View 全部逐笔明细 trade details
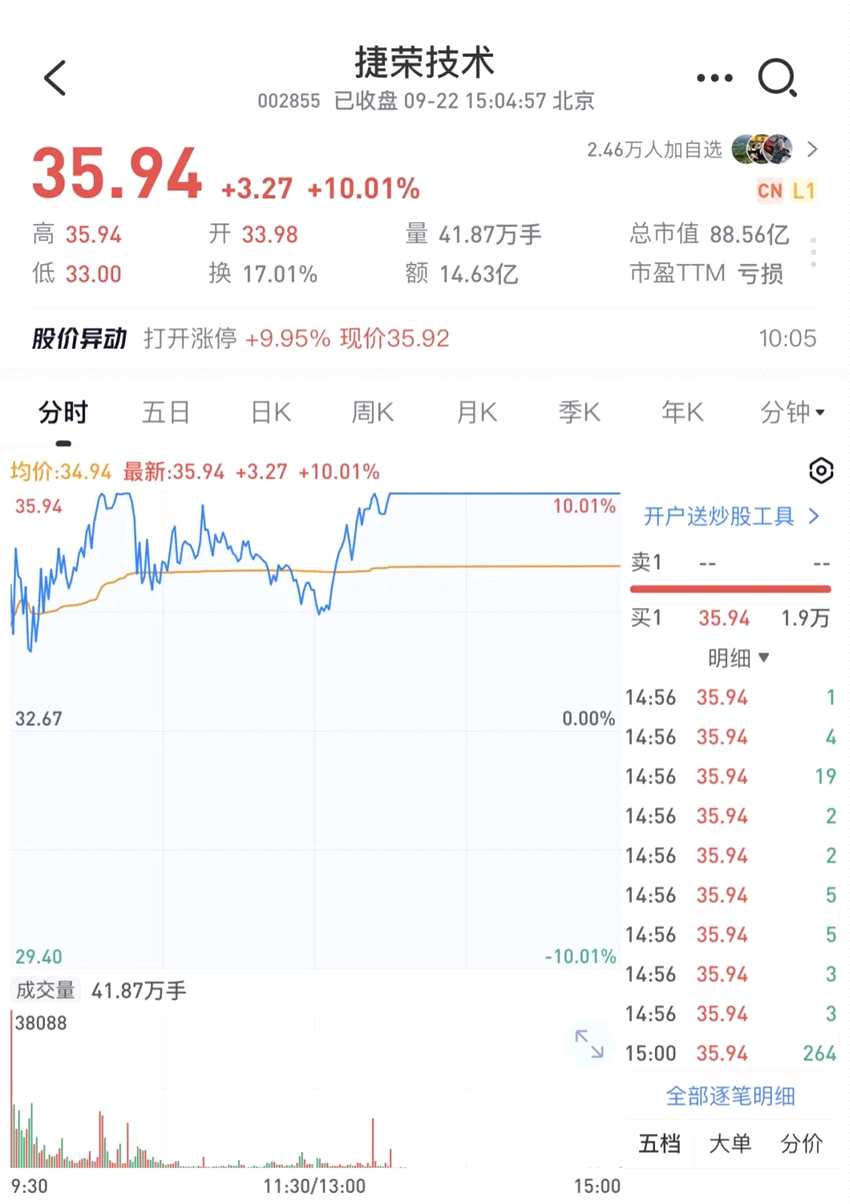The image size is (850, 1204). [x=730, y=1096]
